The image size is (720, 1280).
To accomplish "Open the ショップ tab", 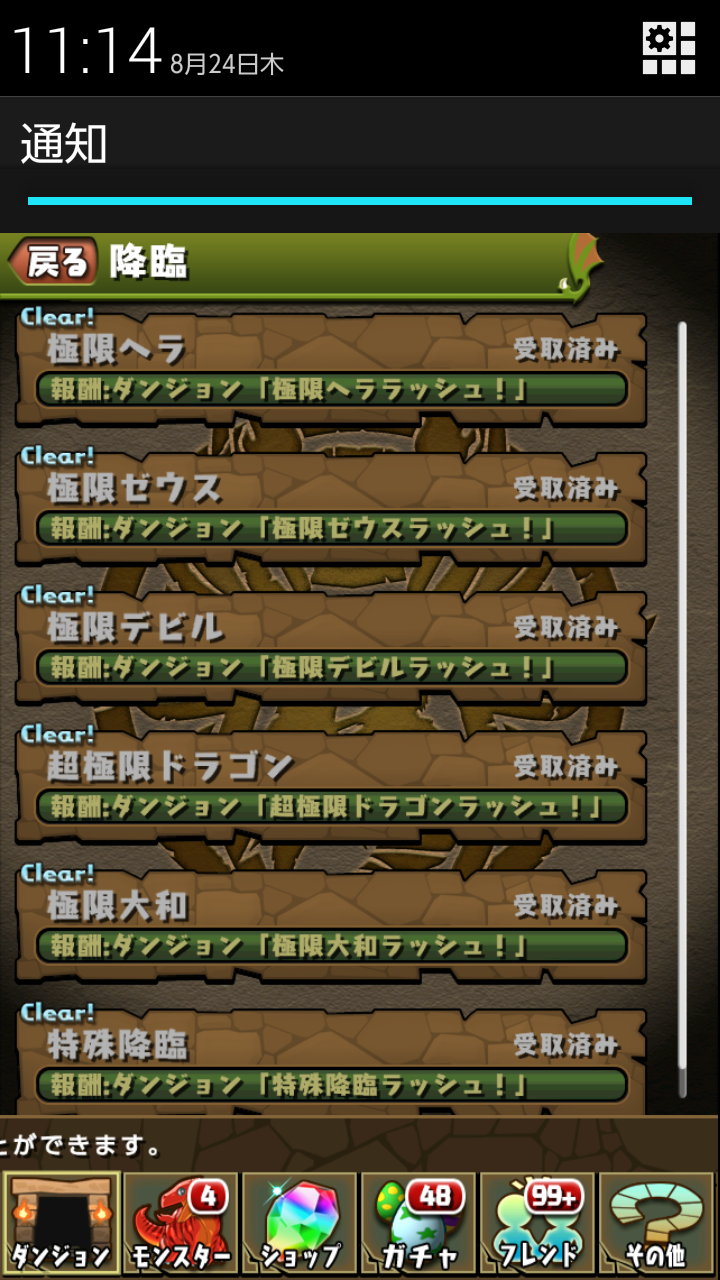I will [299, 1223].
